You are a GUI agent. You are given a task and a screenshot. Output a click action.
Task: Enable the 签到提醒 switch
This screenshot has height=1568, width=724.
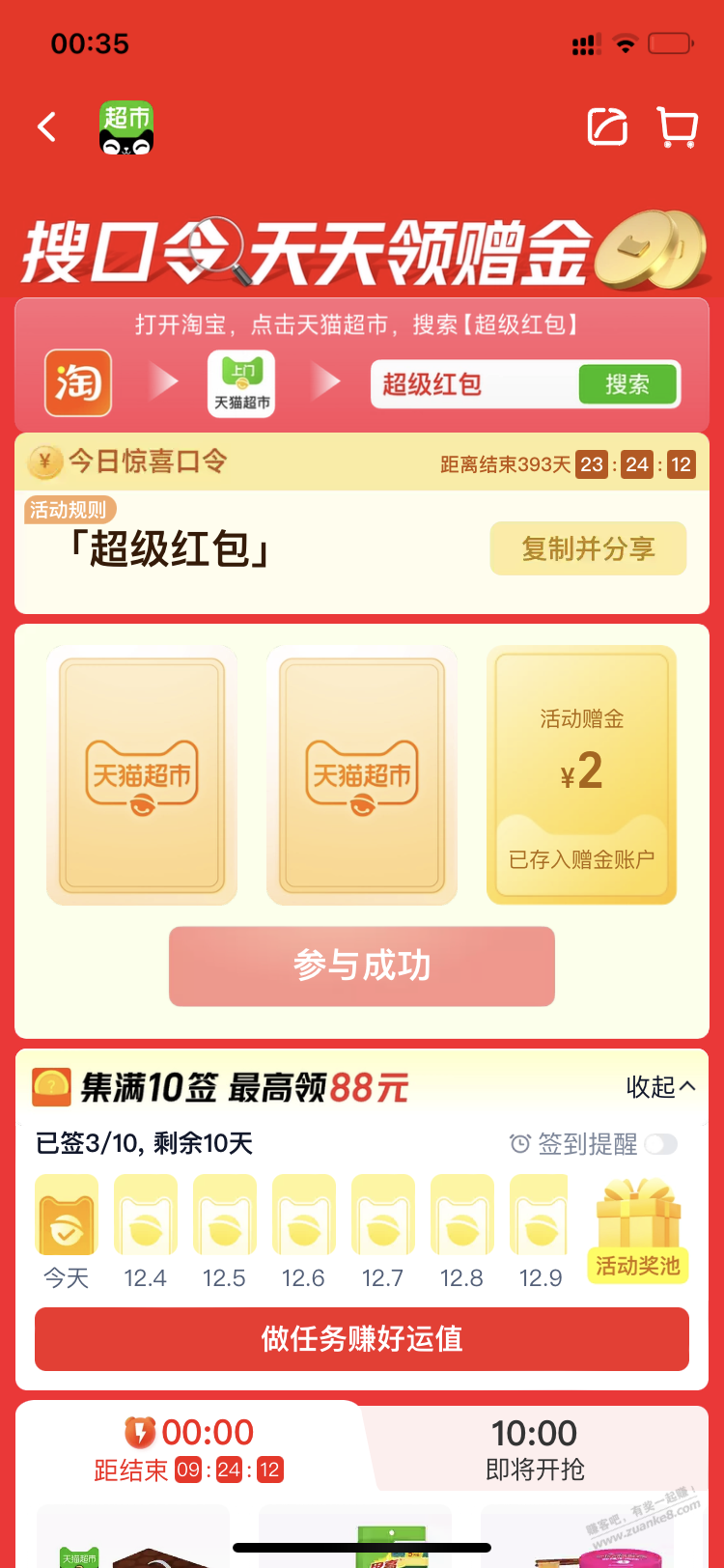pyautogui.click(x=661, y=1144)
